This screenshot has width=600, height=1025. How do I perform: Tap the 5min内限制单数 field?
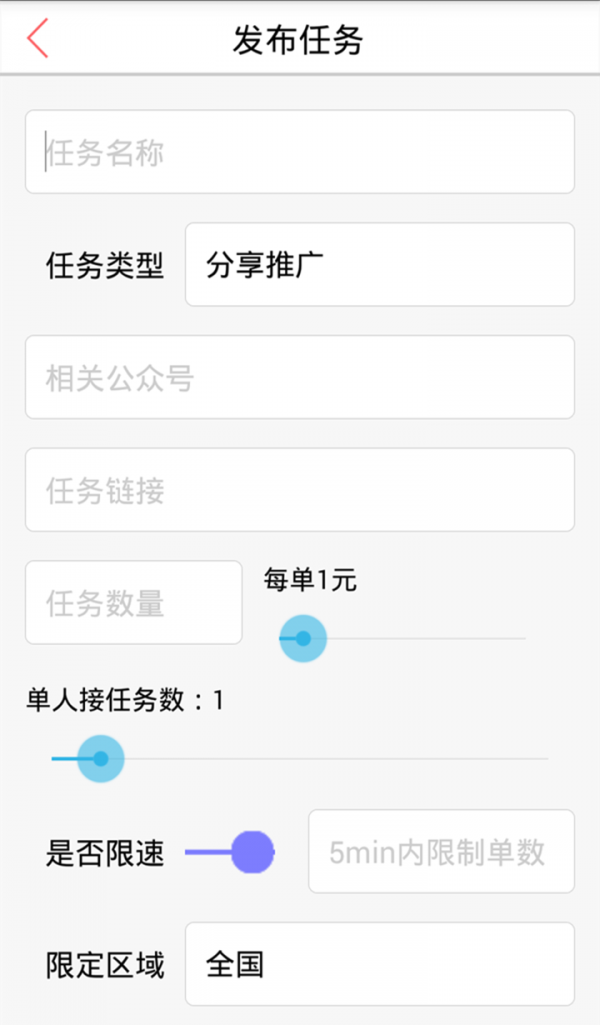441,851
